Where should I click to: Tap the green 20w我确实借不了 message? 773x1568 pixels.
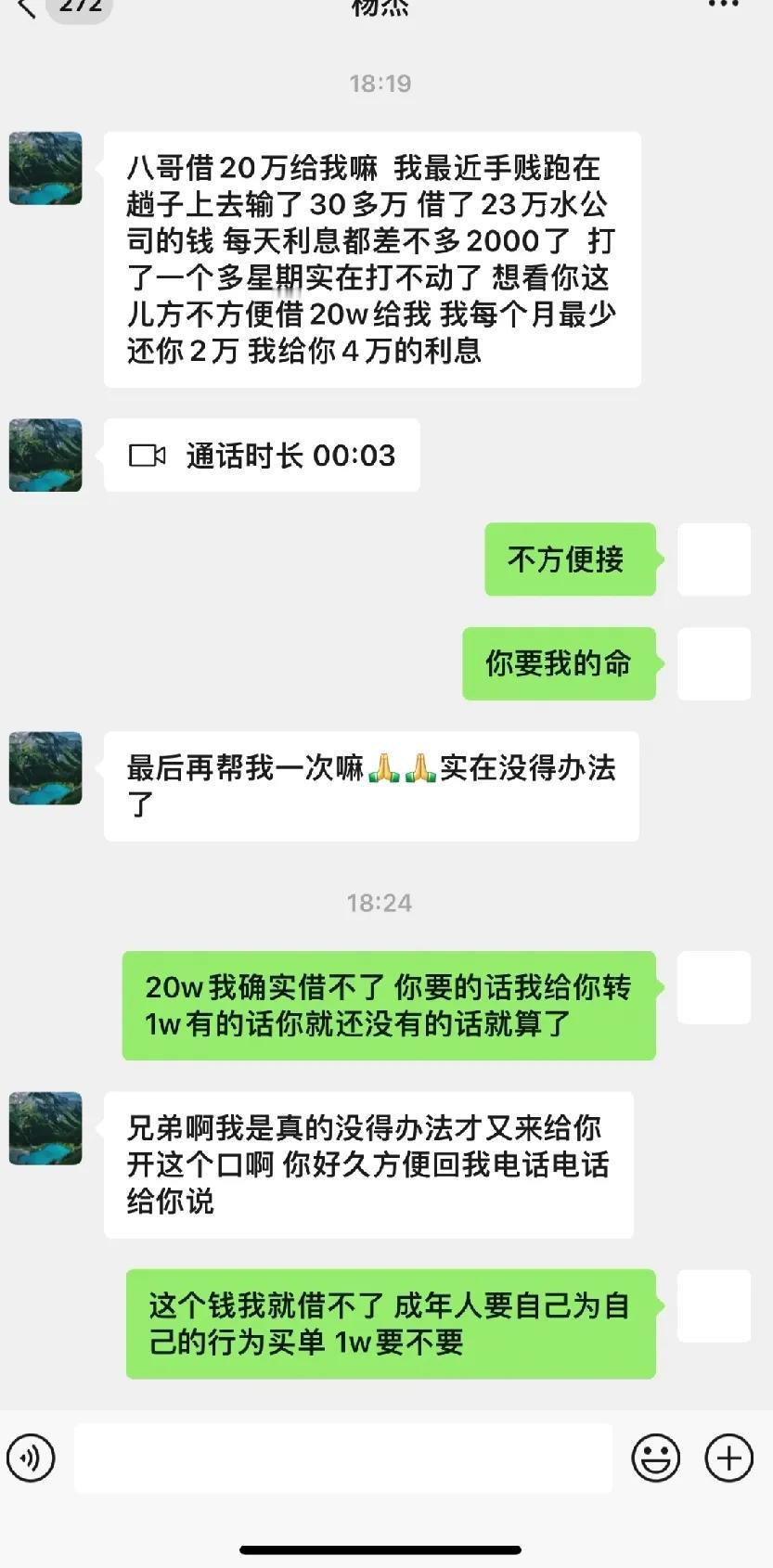pyautogui.click(x=390, y=998)
